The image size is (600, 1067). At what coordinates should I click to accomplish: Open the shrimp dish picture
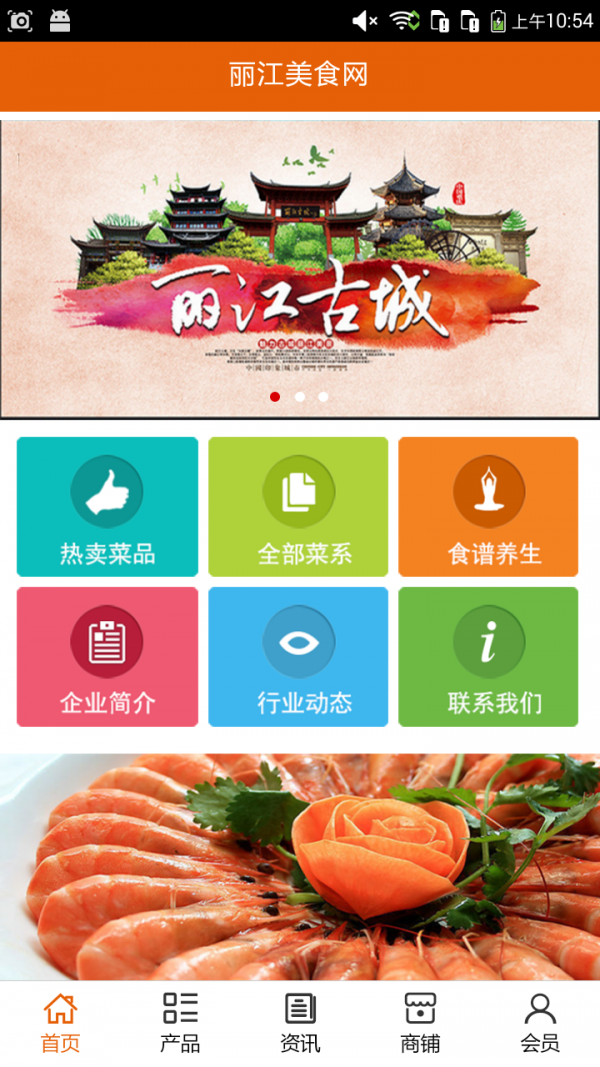click(x=300, y=866)
